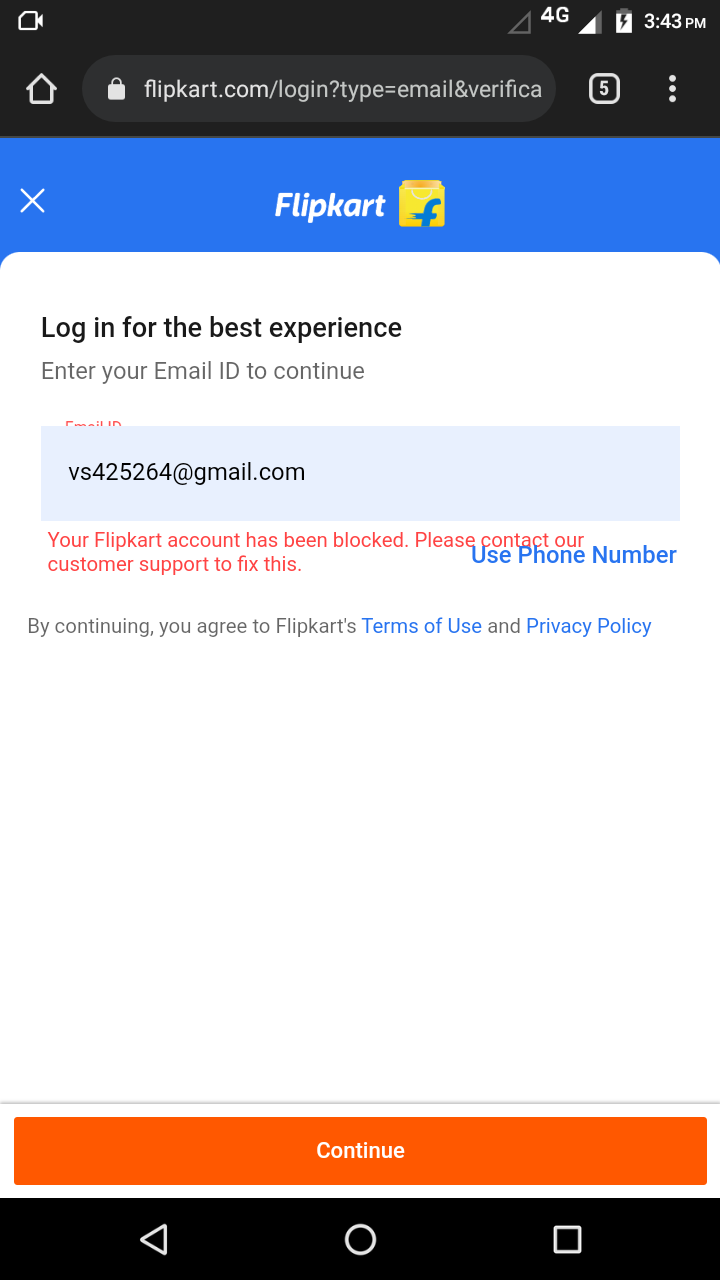Open the browser overflow menu
Image resolution: width=720 pixels, height=1280 pixels.
click(672, 89)
